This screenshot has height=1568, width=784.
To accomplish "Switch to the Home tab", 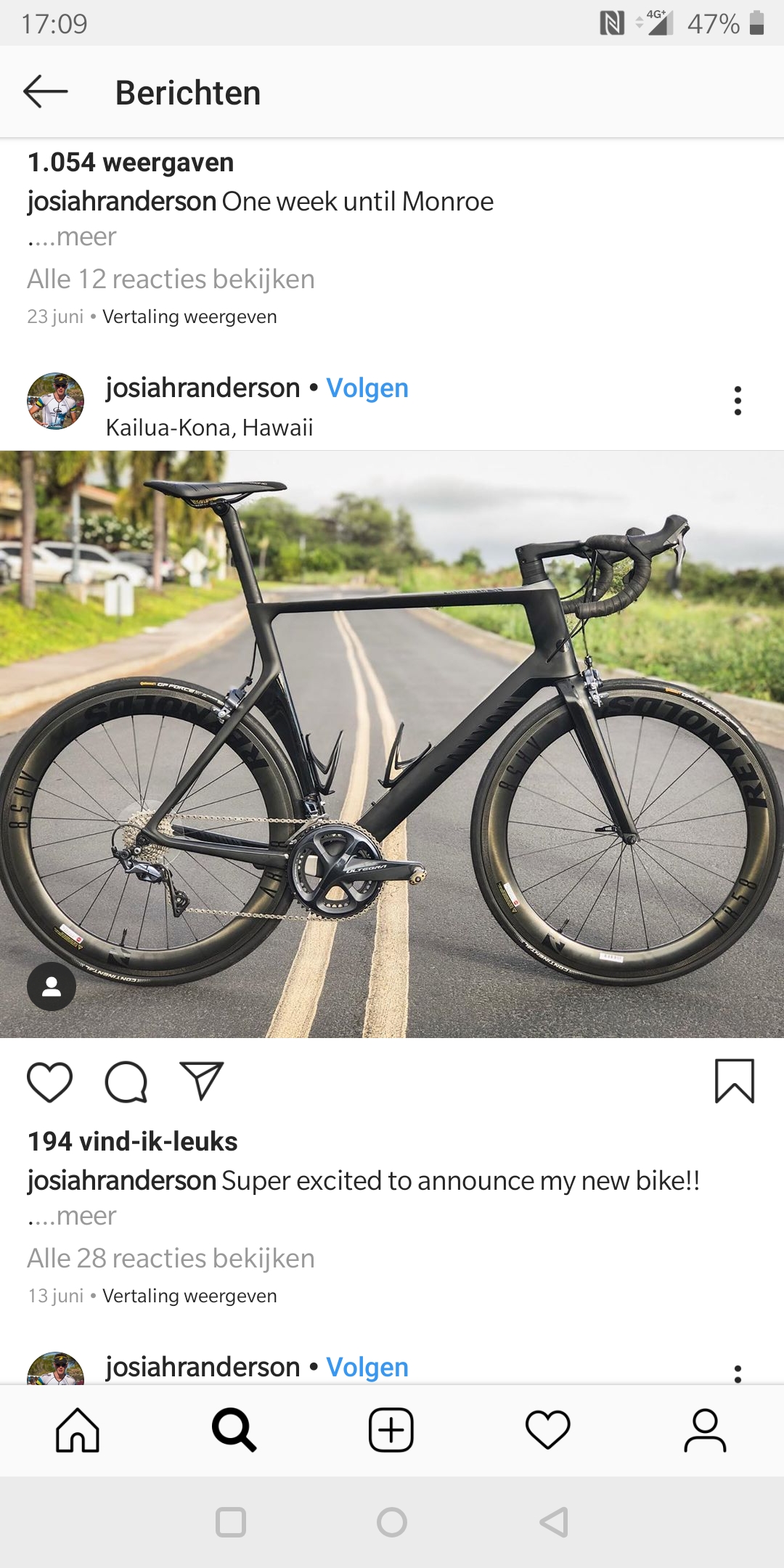I will click(78, 1430).
